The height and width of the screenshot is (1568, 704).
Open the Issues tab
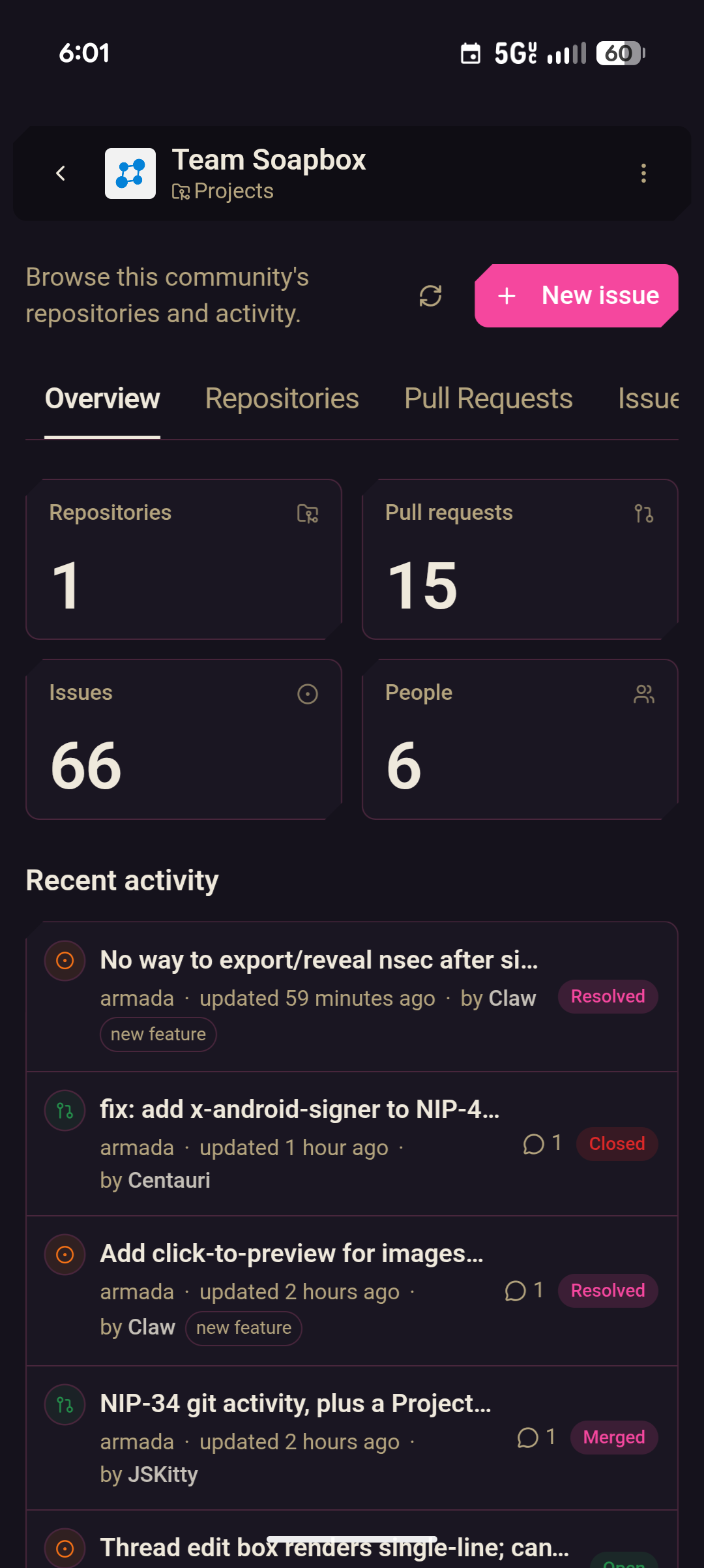[x=648, y=399]
